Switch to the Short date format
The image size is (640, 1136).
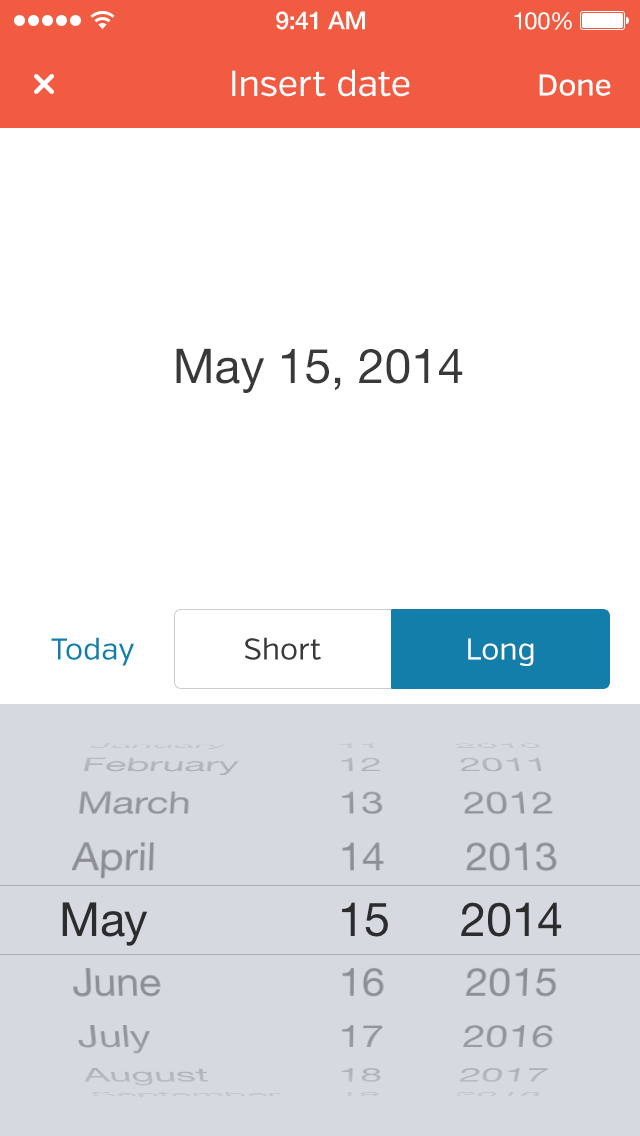click(x=283, y=650)
